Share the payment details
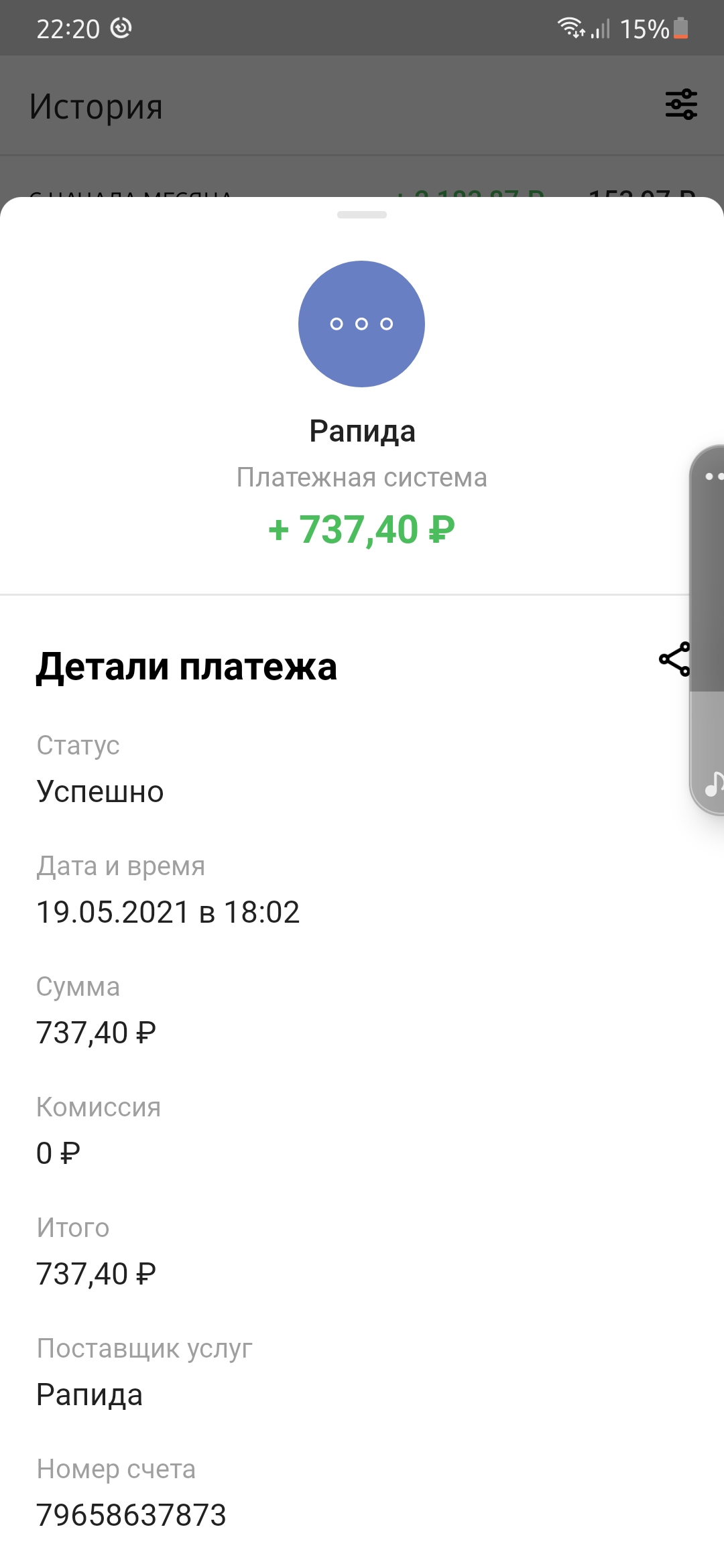The height and width of the screenshot is (1568, 724). [674, 659]
